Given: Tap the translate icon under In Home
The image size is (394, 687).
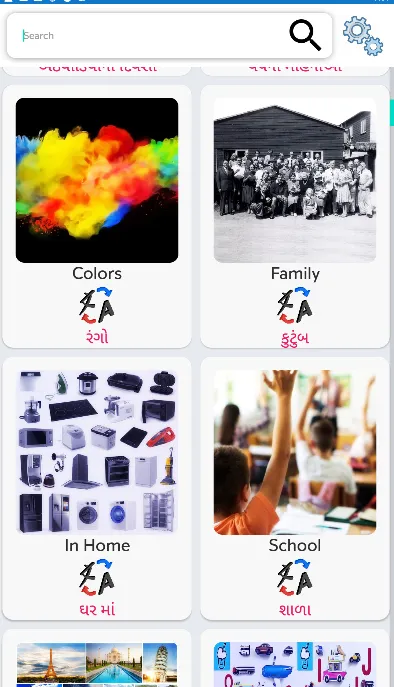Looking at the screenshot, I should click(97, 577).
